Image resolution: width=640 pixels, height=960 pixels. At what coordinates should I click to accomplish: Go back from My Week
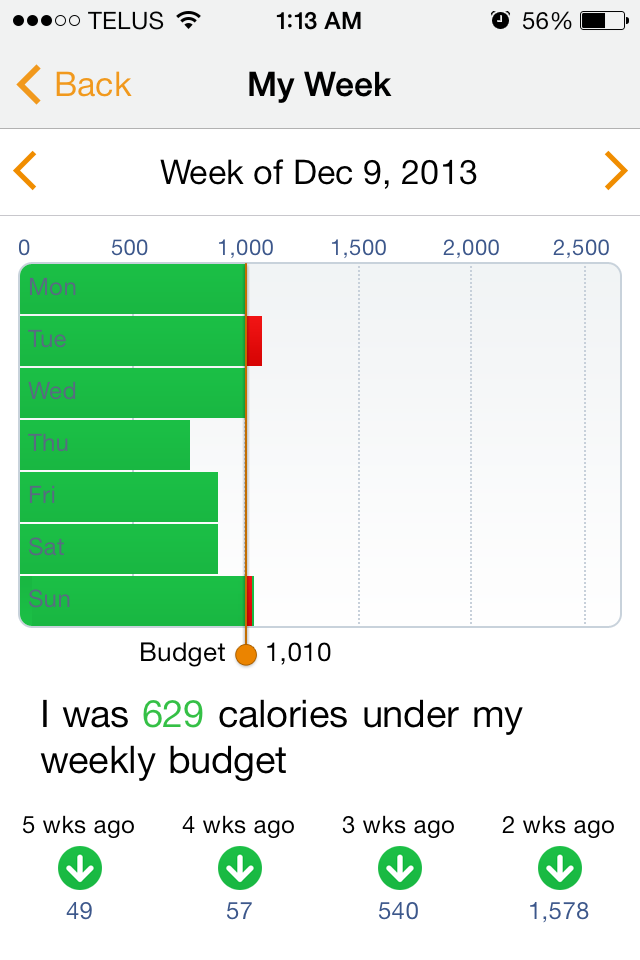click(x=74, y=85)
